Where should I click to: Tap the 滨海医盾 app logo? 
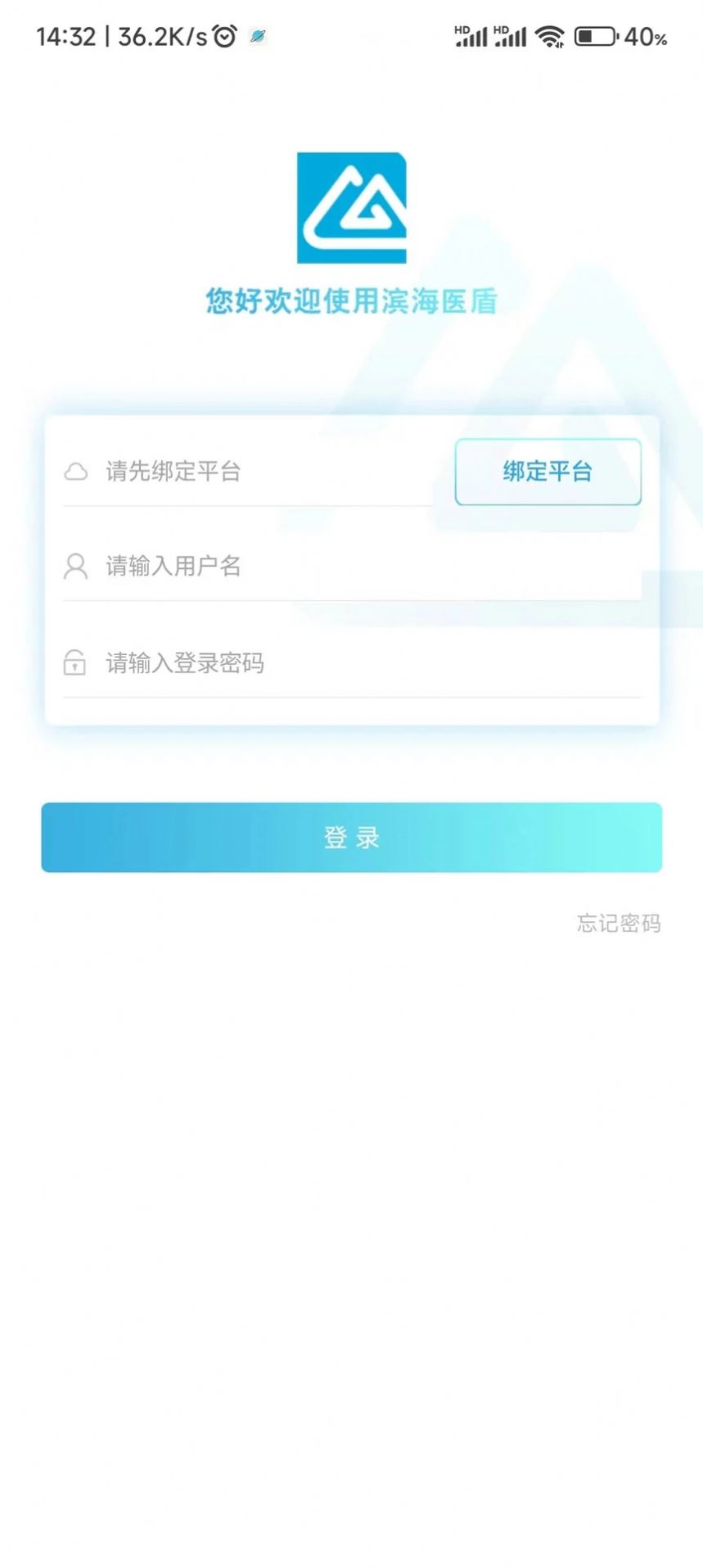tap(351, 206)
